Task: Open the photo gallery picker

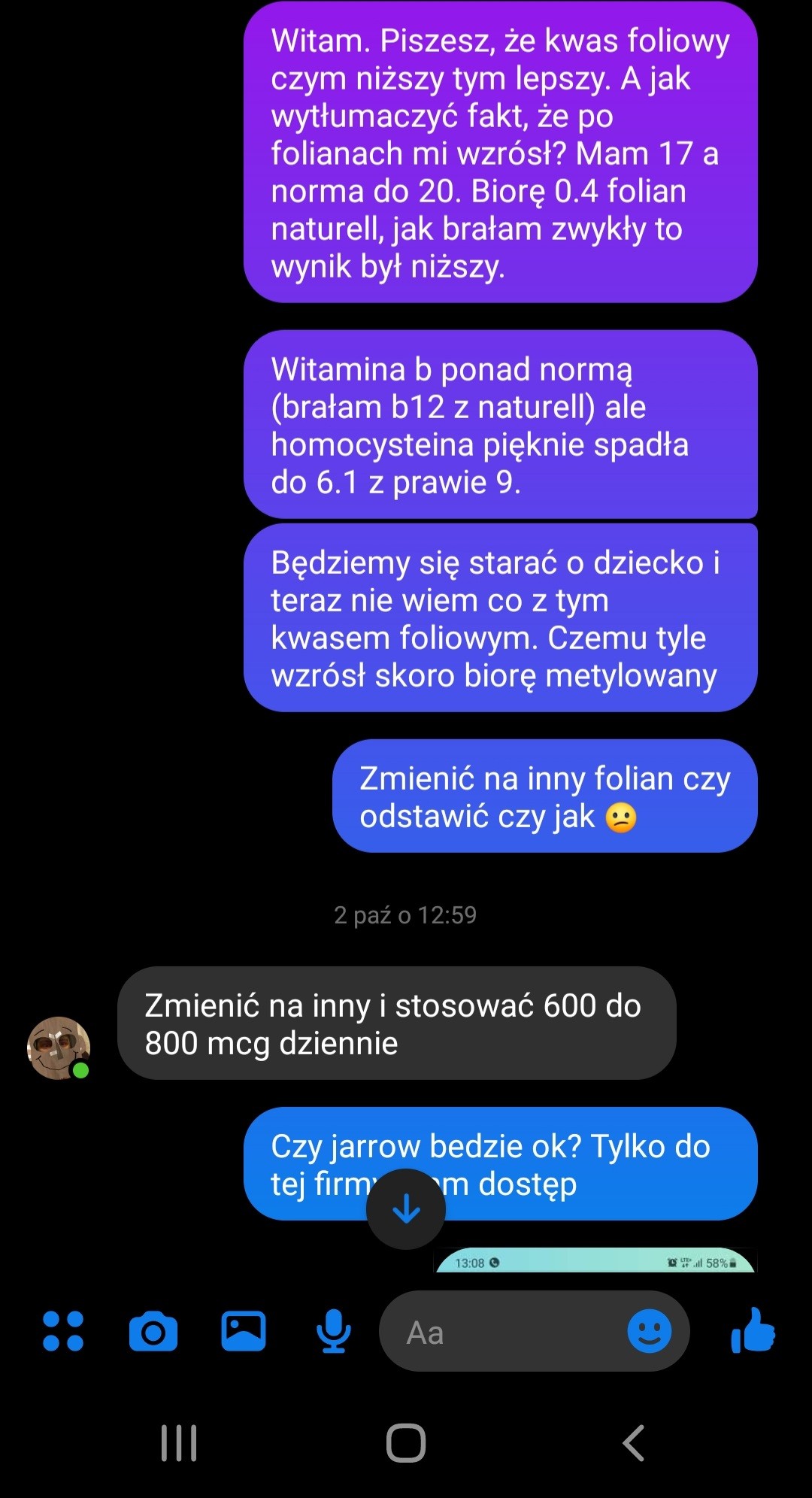Action: (243, 1332)
